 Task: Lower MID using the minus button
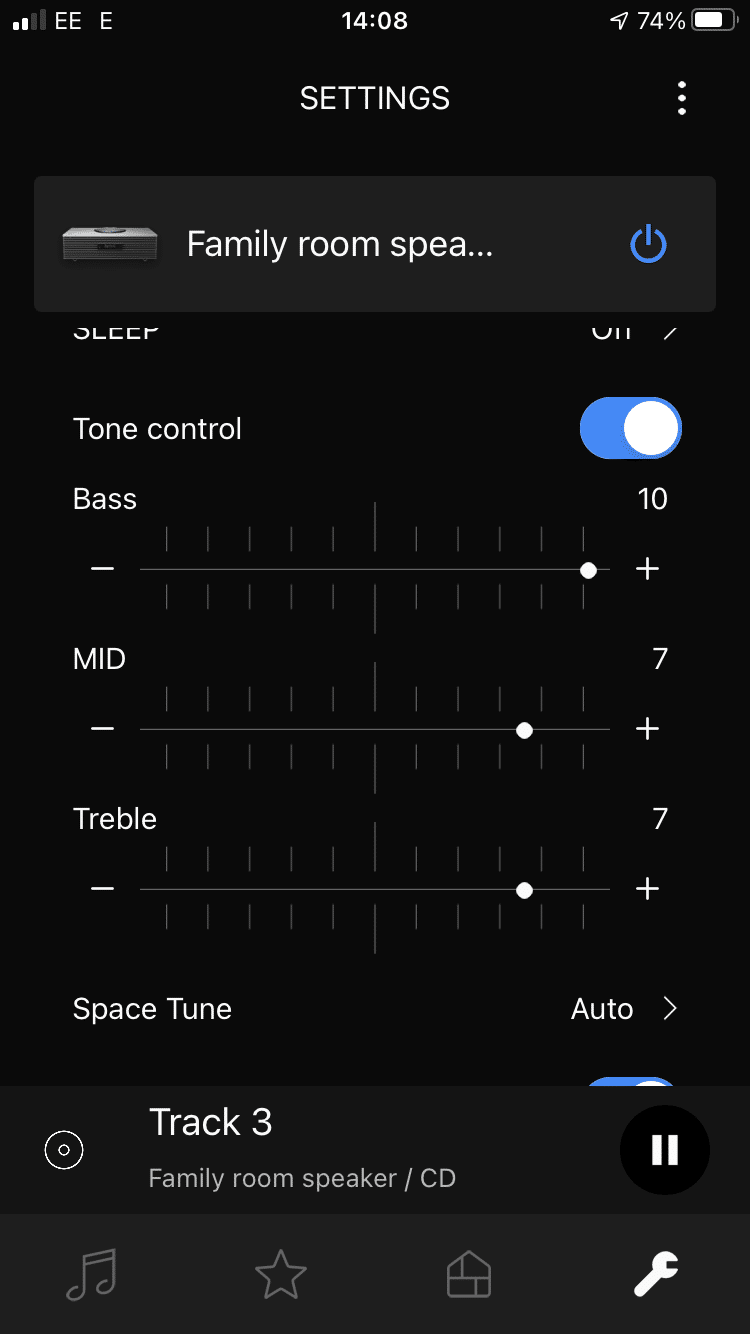102,729
